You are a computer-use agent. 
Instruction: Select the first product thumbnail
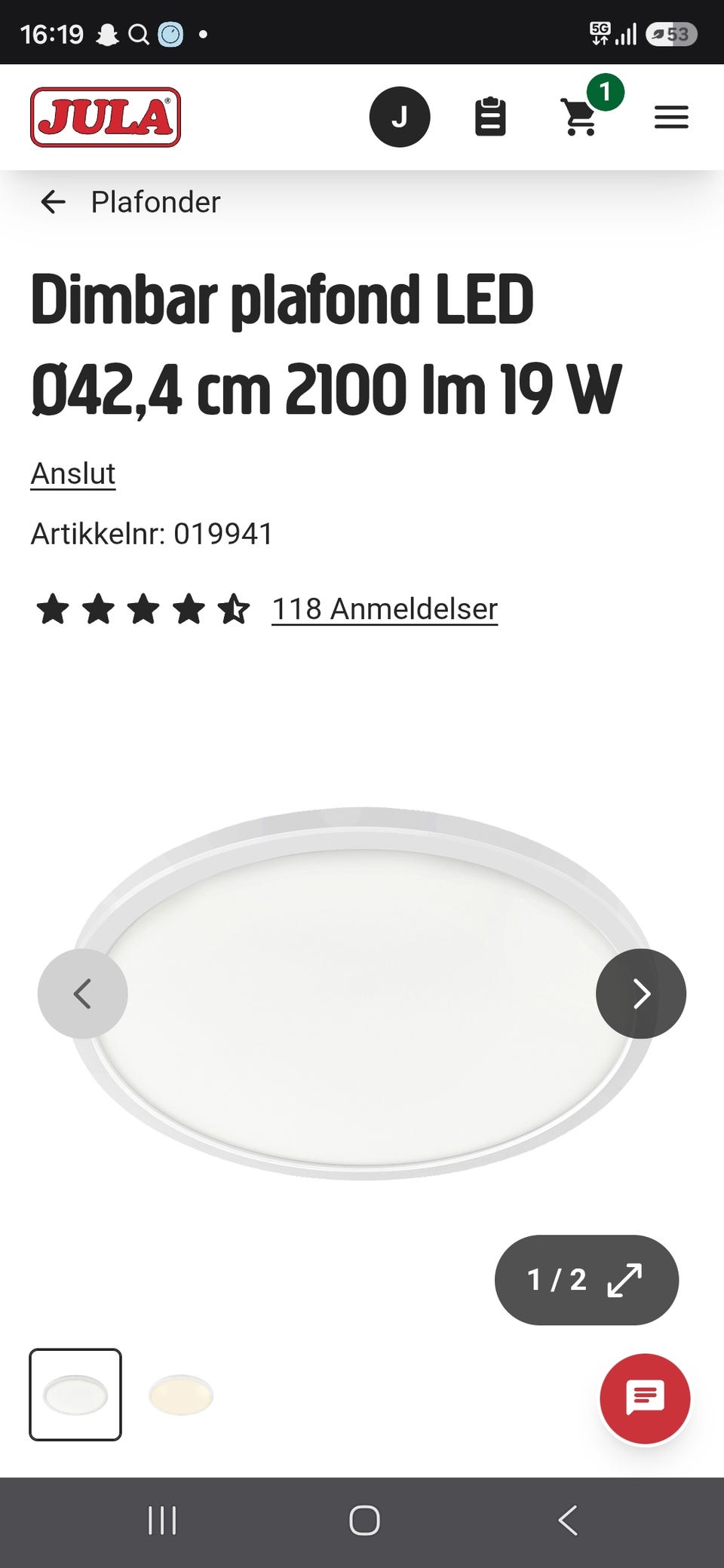[x=75, y=1395]
